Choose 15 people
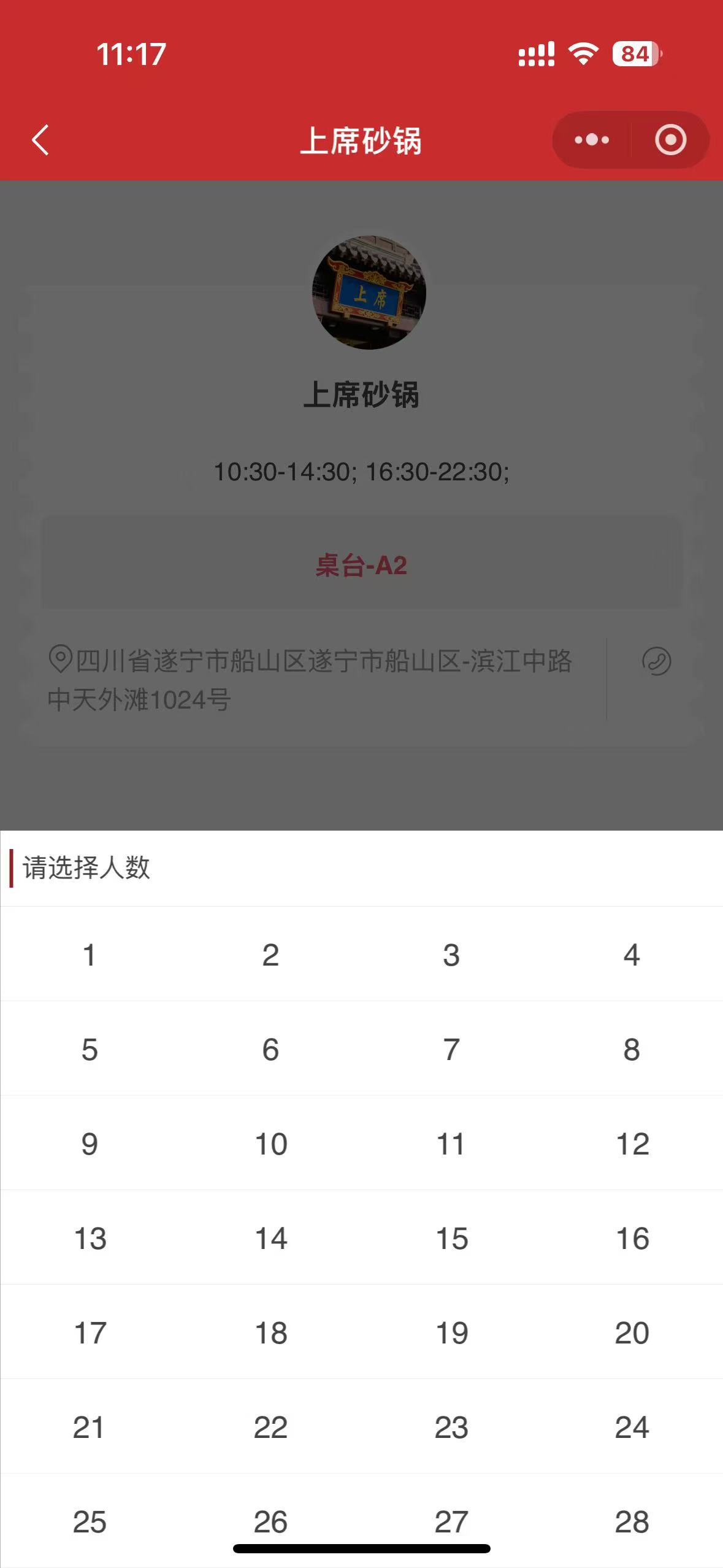Screen dimensions: 723x1568 coord(452,1237)
